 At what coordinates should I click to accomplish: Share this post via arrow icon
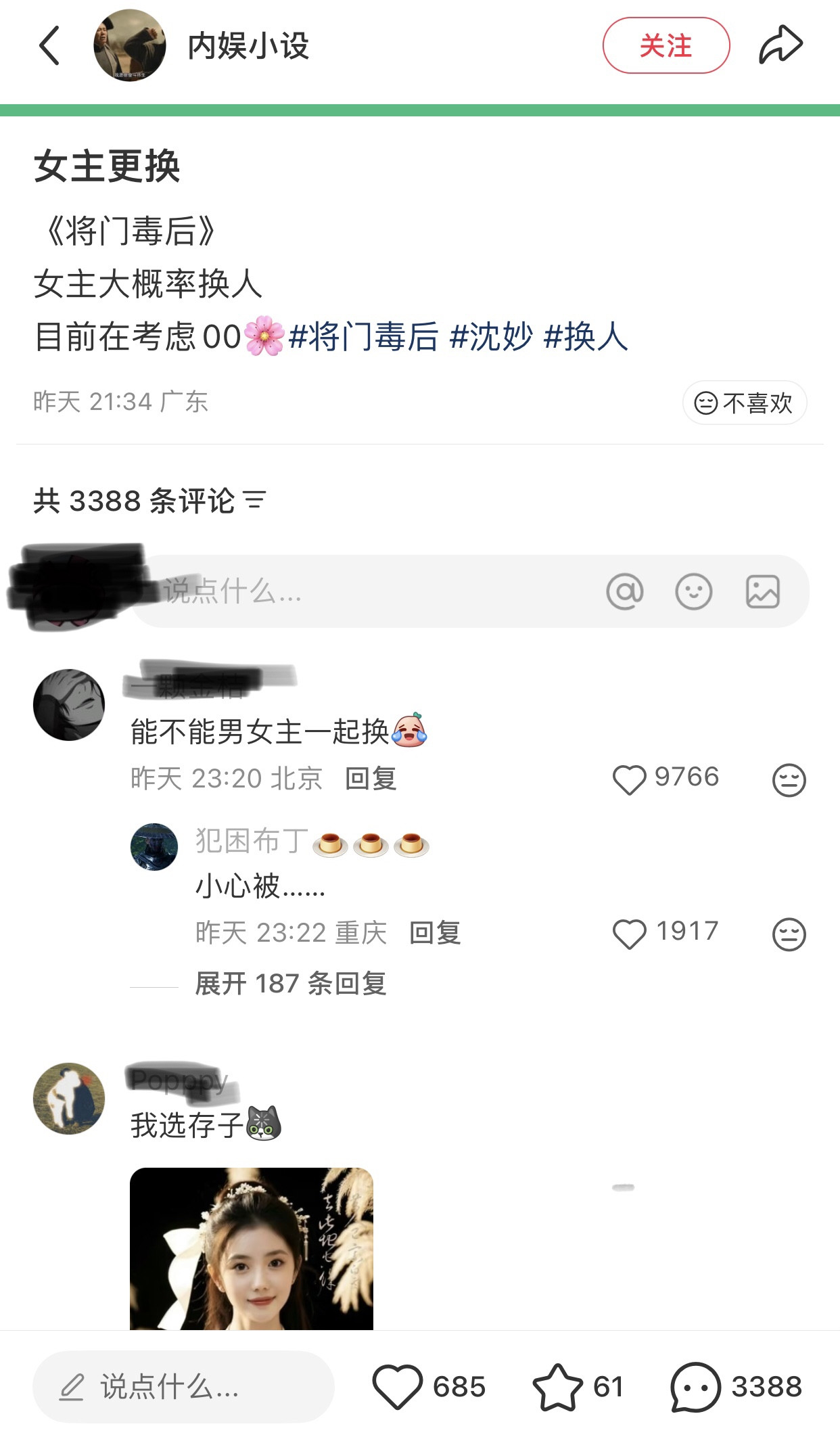780,45
